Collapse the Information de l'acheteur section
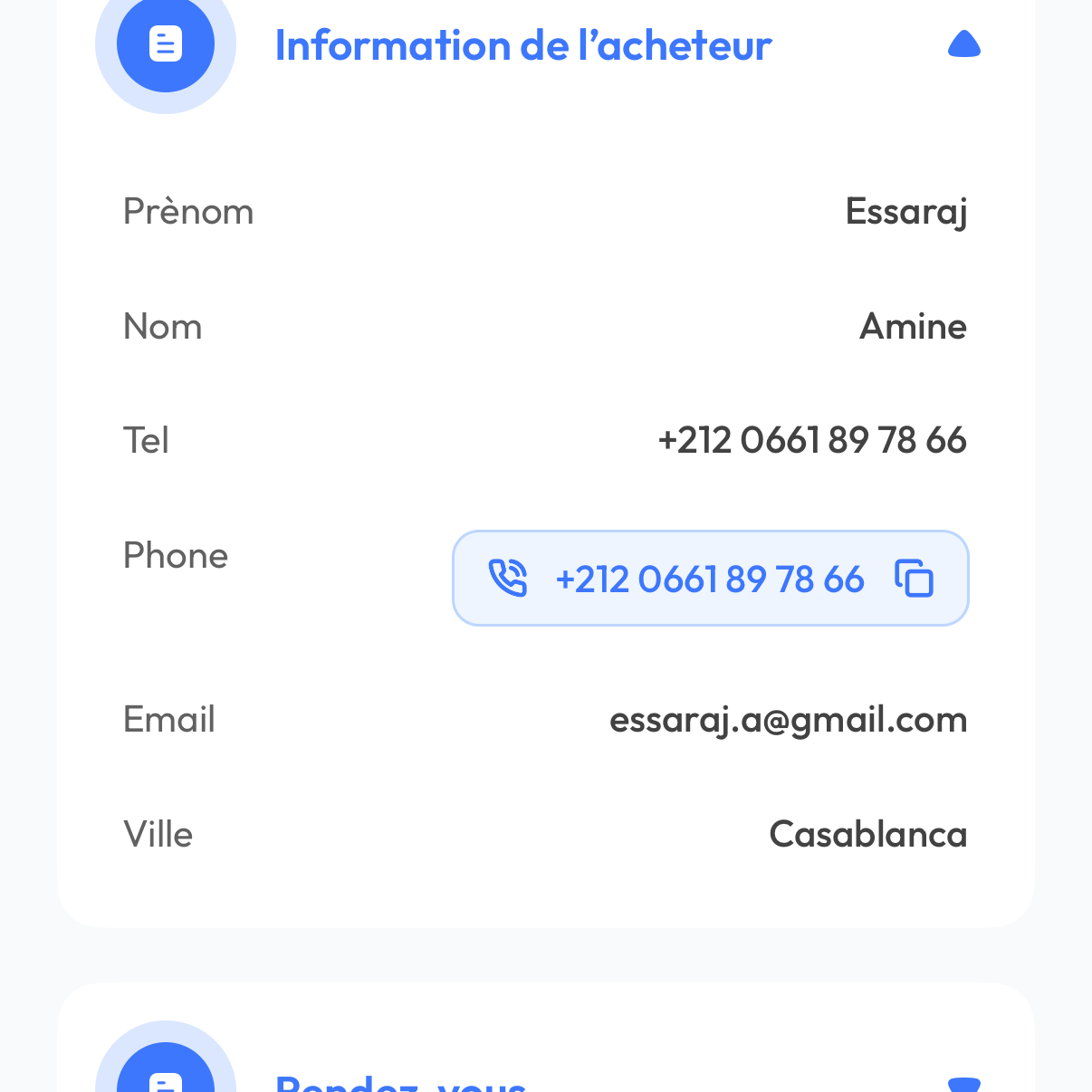The height and width of the screenshot is (1092, 1092). tap(963, 44)
